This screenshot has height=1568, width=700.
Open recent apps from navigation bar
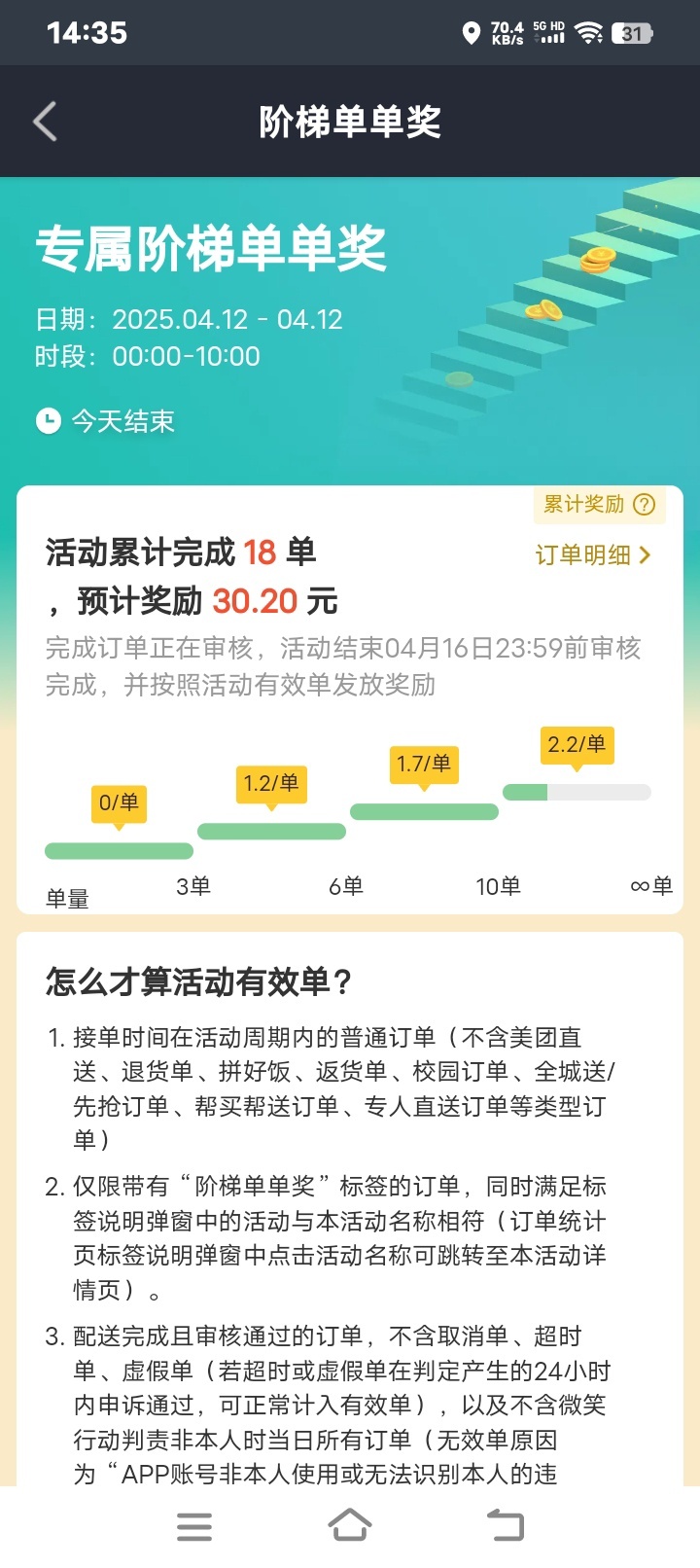pyautogui.click(x=194, y=1525)
